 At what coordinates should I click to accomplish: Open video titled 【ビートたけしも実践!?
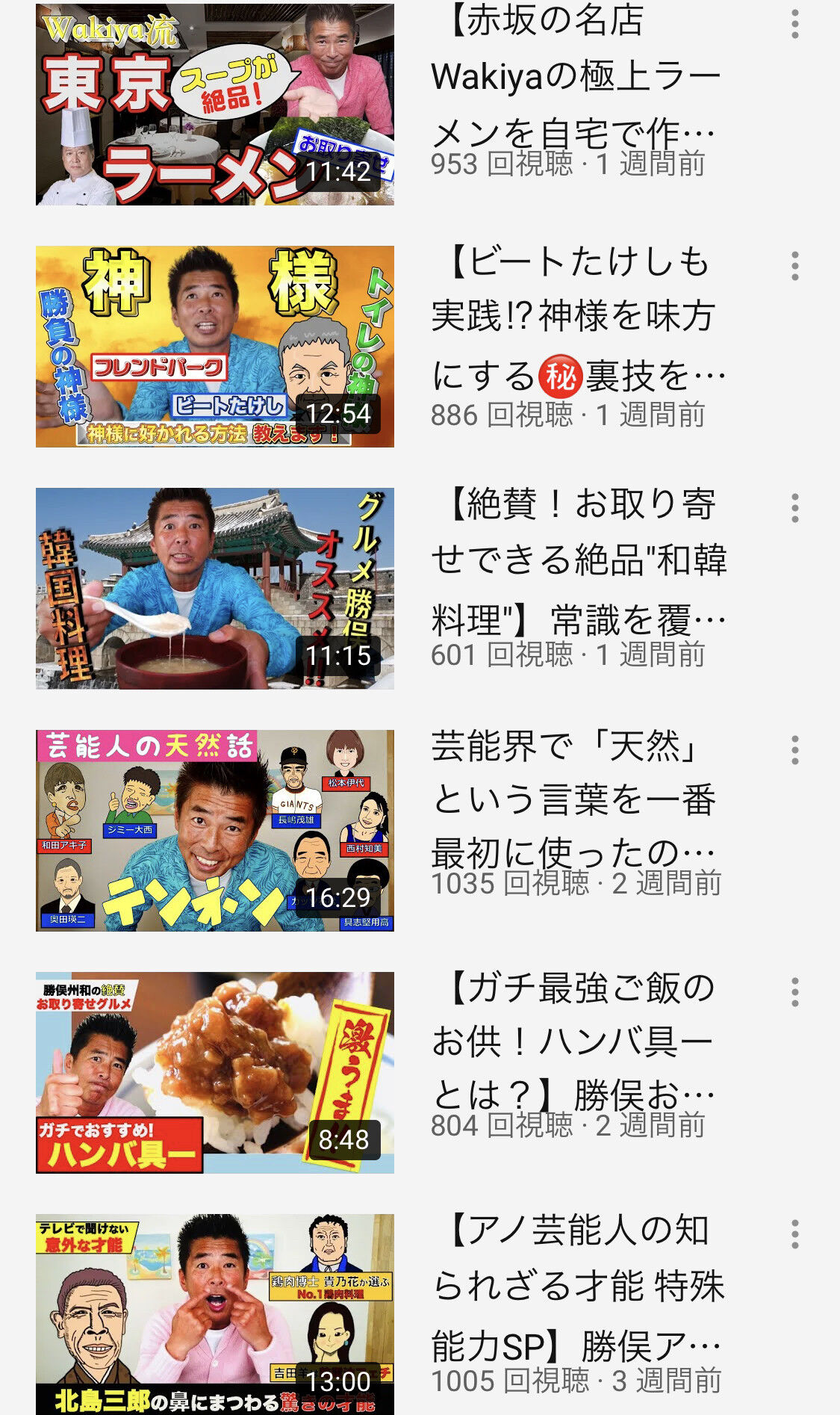[x=575, y=318]
